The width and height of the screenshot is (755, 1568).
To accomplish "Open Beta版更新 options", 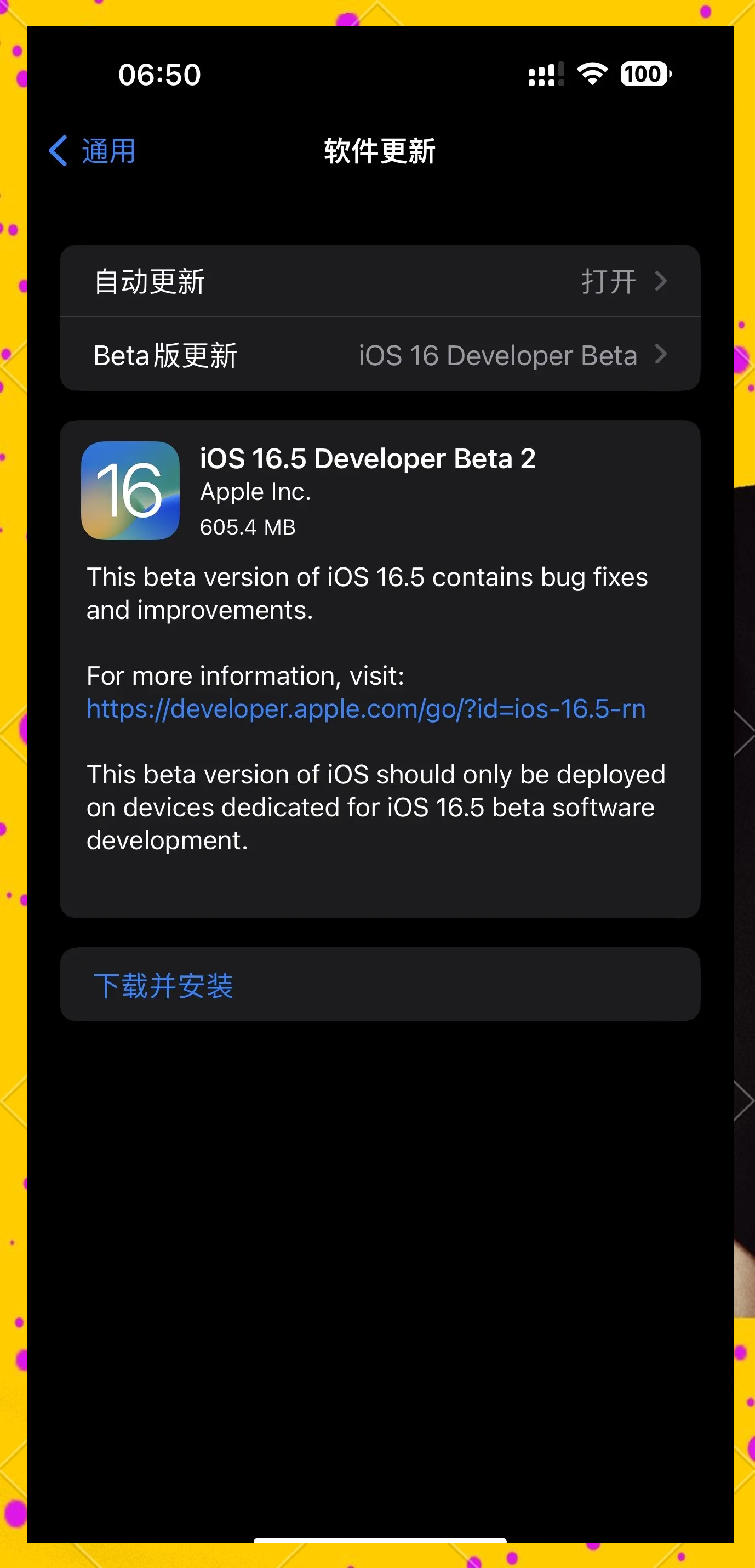I will pyautogui.click(x=380, y=355).
